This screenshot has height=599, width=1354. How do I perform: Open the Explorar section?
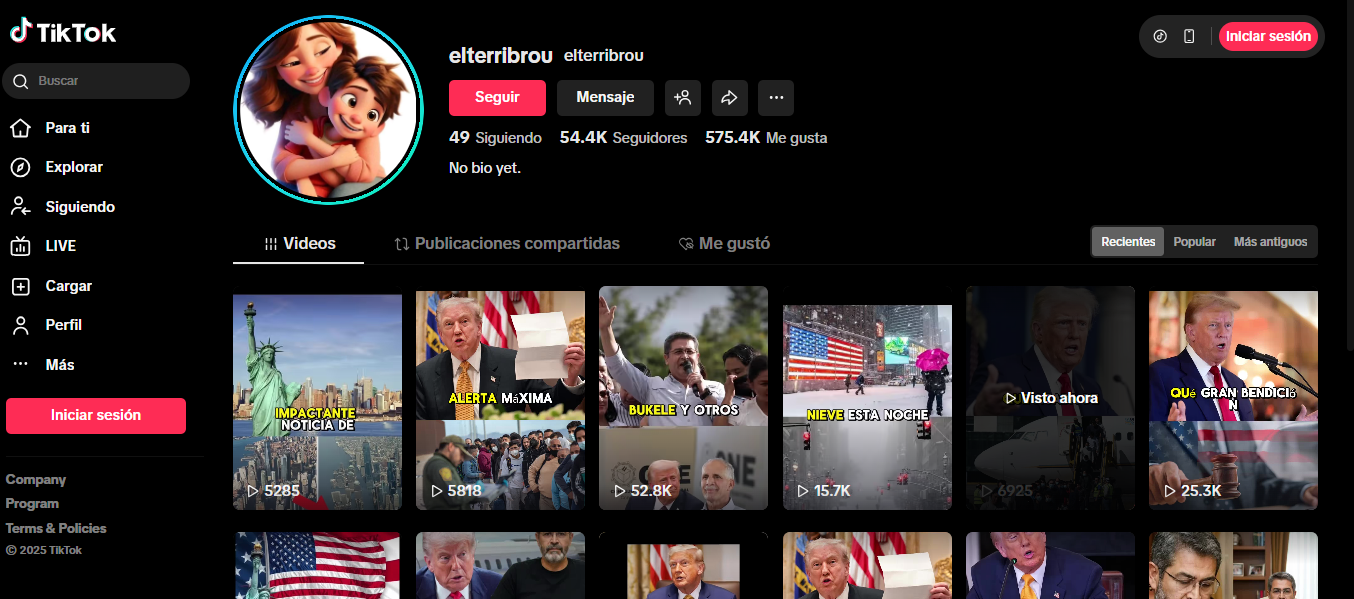point(73,167)
